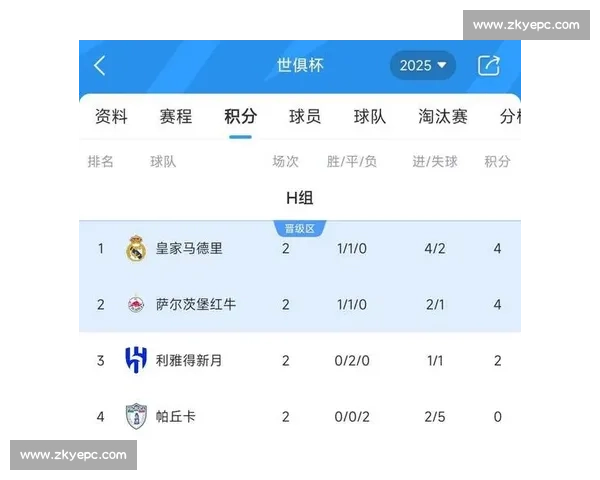This screenshot has height=480, width=600.
Task: Open the 2025 season dropdown
Action: tap(422, 66)
